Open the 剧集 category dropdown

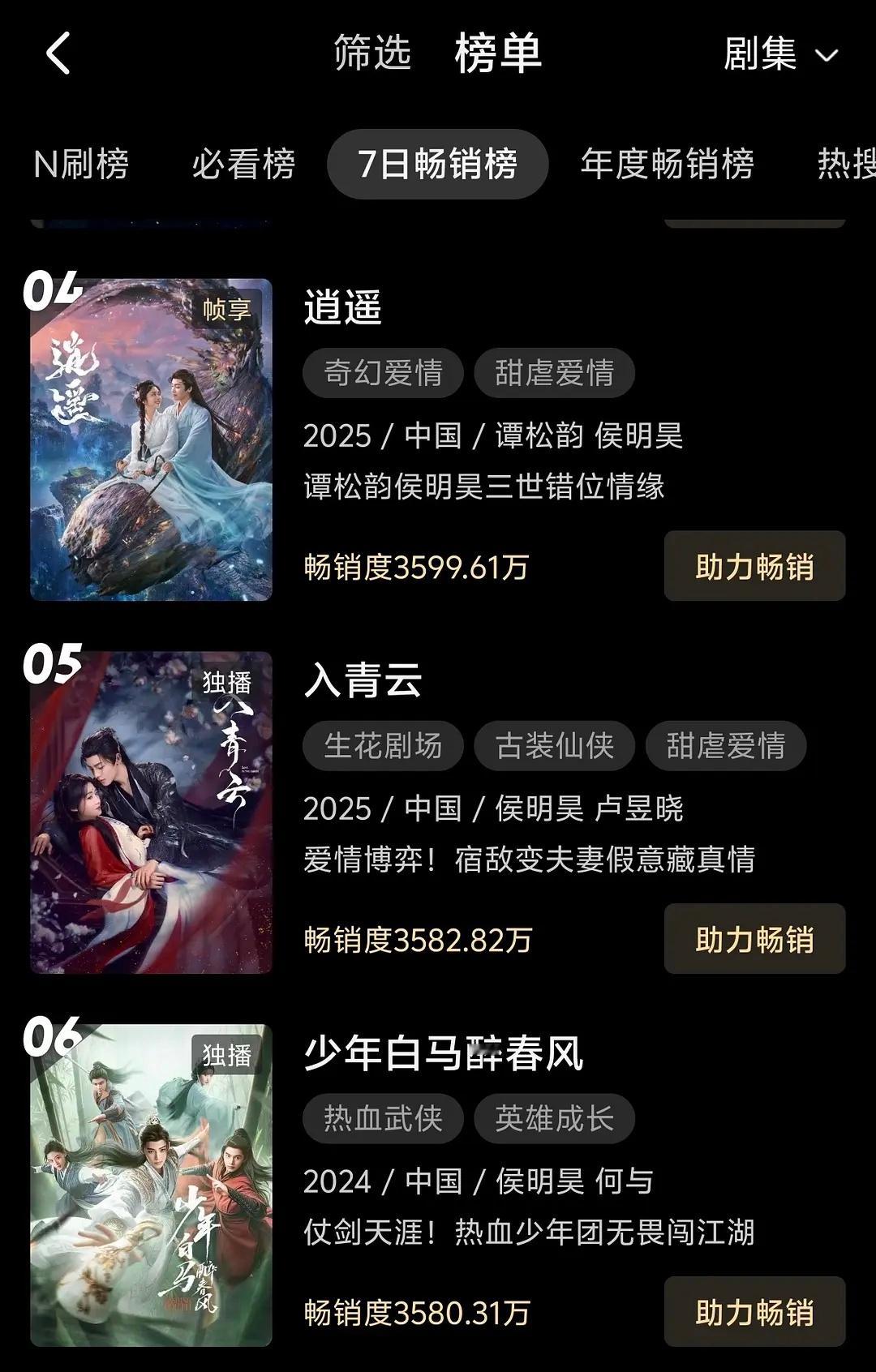779,54
